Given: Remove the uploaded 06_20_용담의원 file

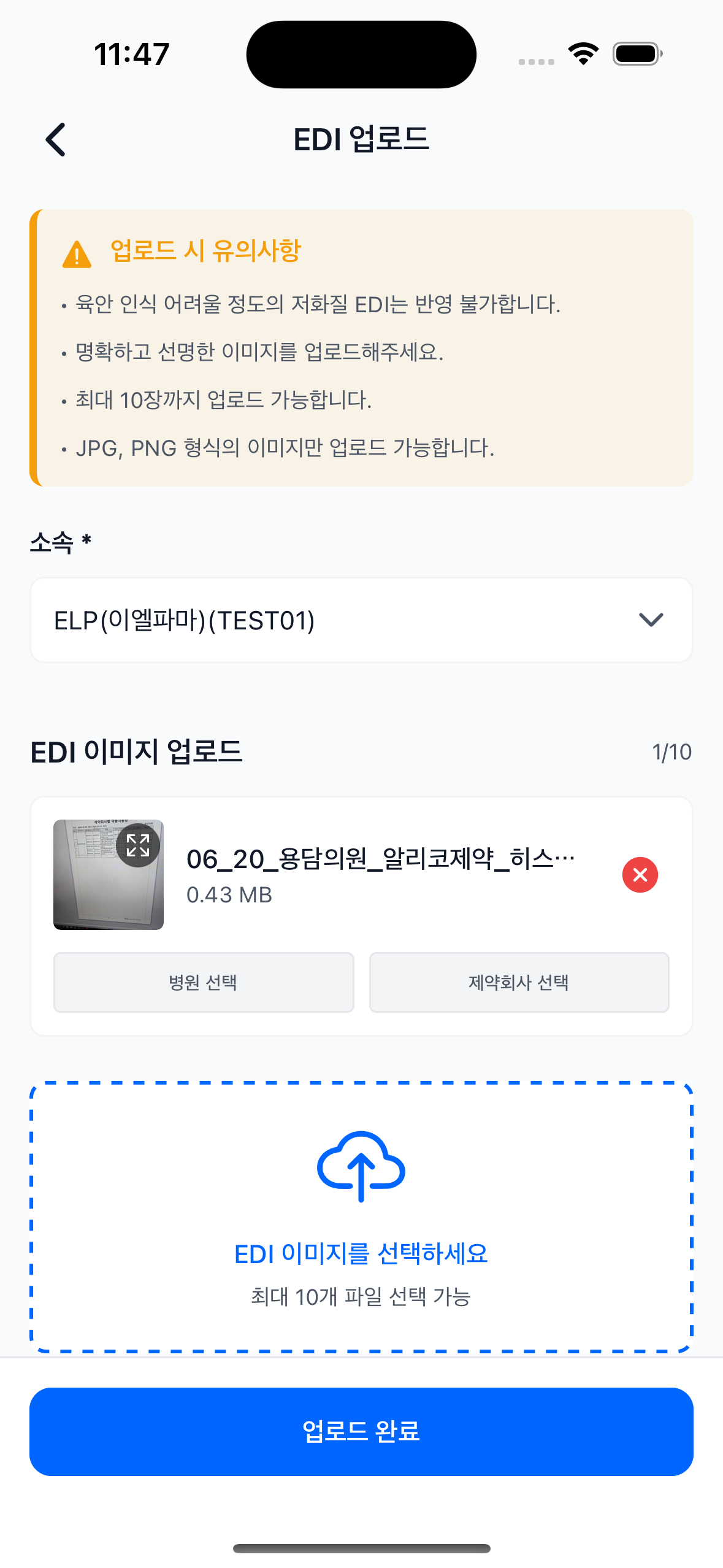Looking at the screenshot, I should point(640,875).
